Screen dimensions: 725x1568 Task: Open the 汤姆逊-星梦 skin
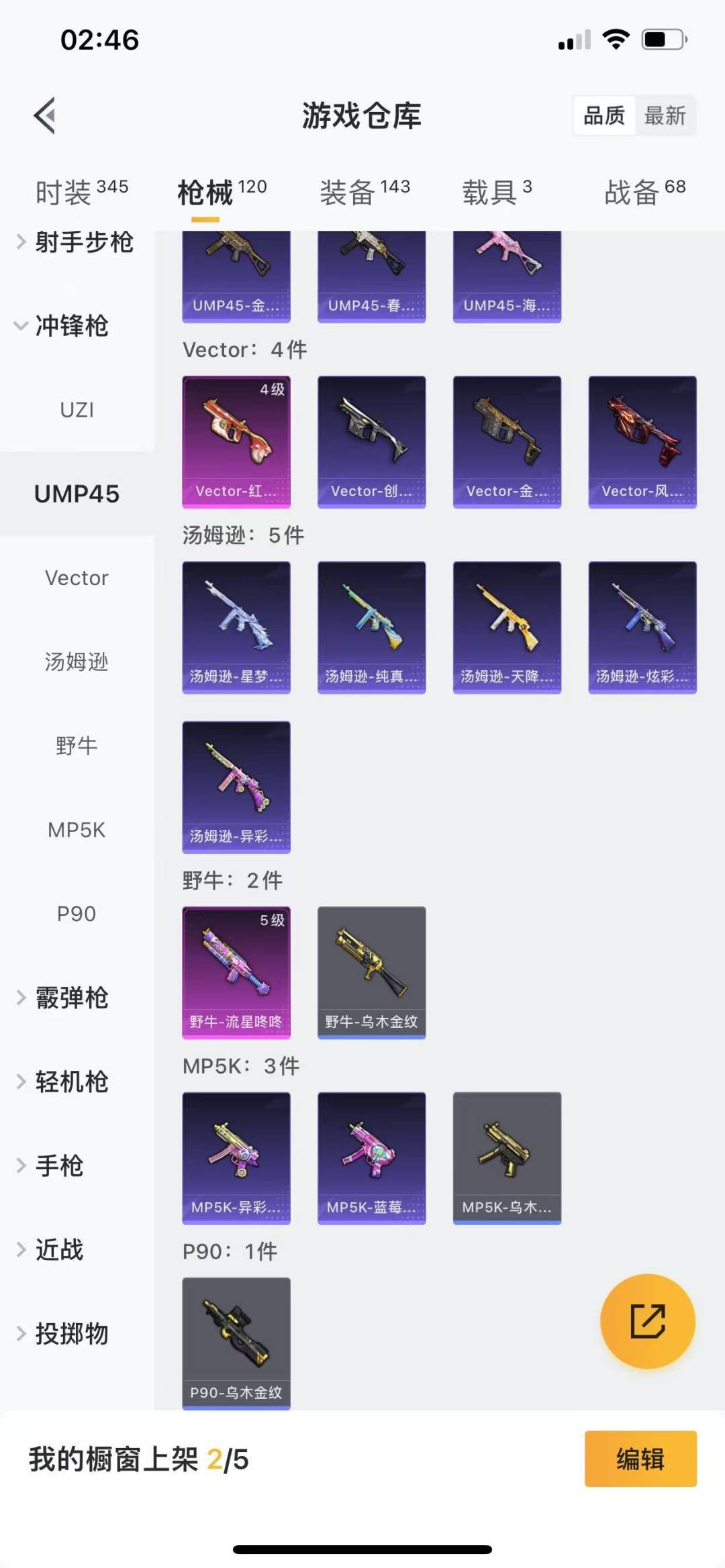click(236, 627)
